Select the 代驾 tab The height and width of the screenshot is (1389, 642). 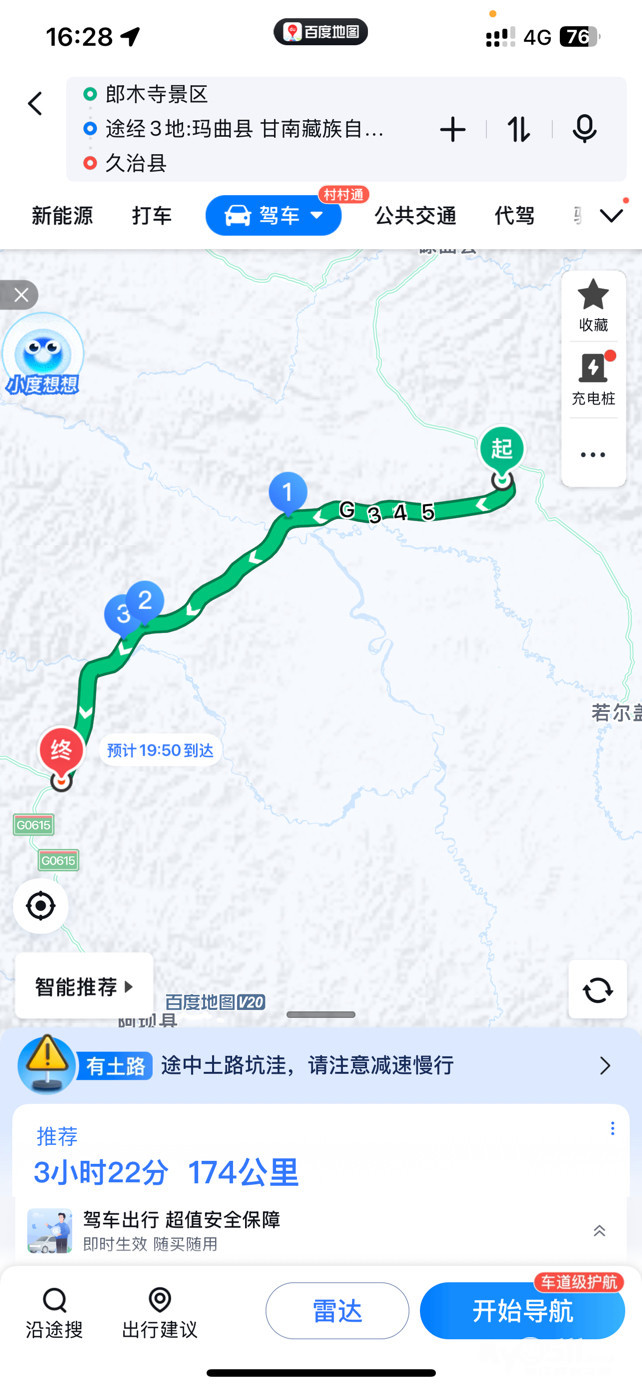click(x=514, y=216)
